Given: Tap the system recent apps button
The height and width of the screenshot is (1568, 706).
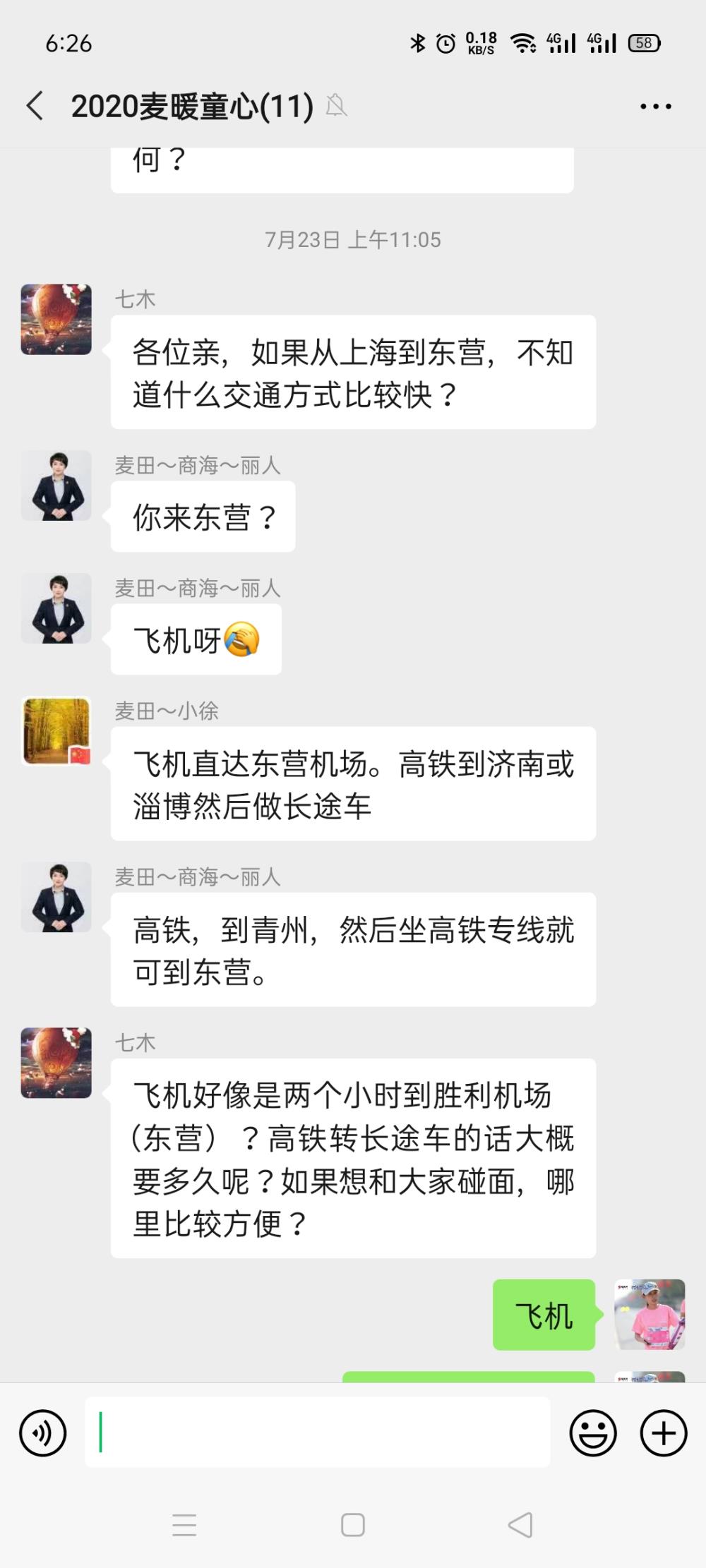Looking at the screenshot, I should coord(184,1525).
